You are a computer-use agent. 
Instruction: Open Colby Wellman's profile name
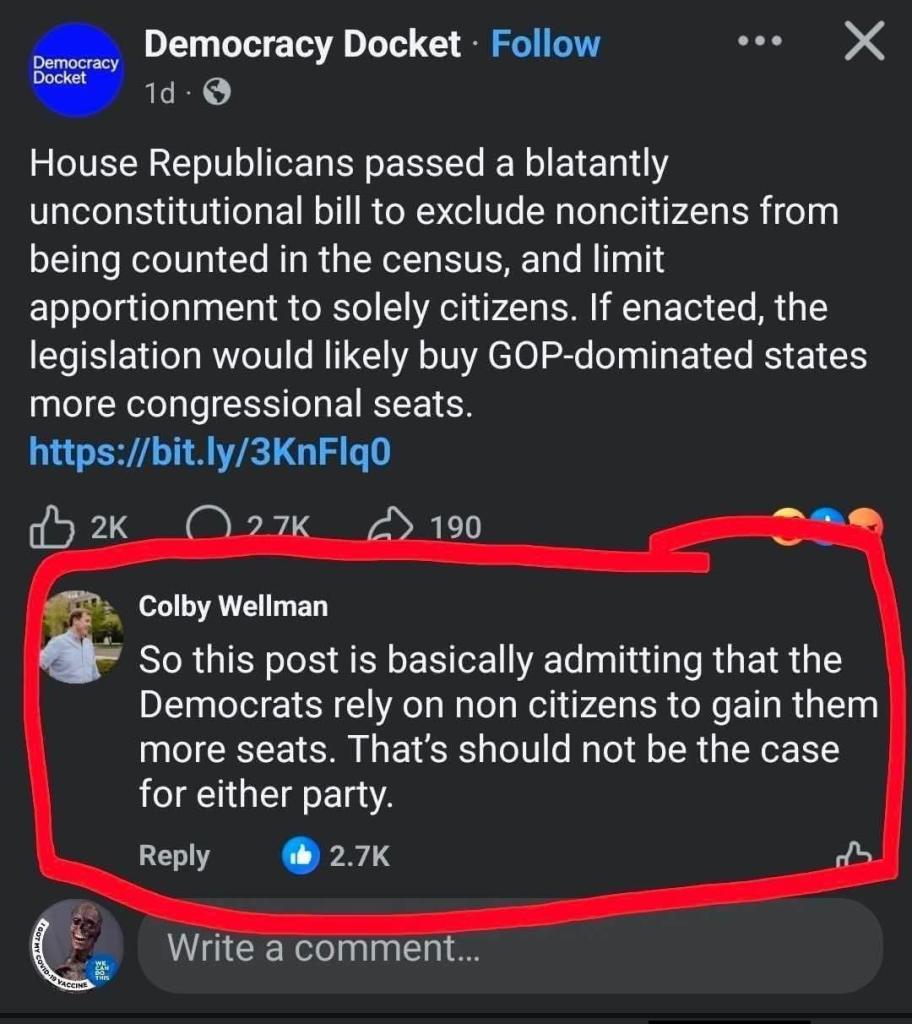233,605
